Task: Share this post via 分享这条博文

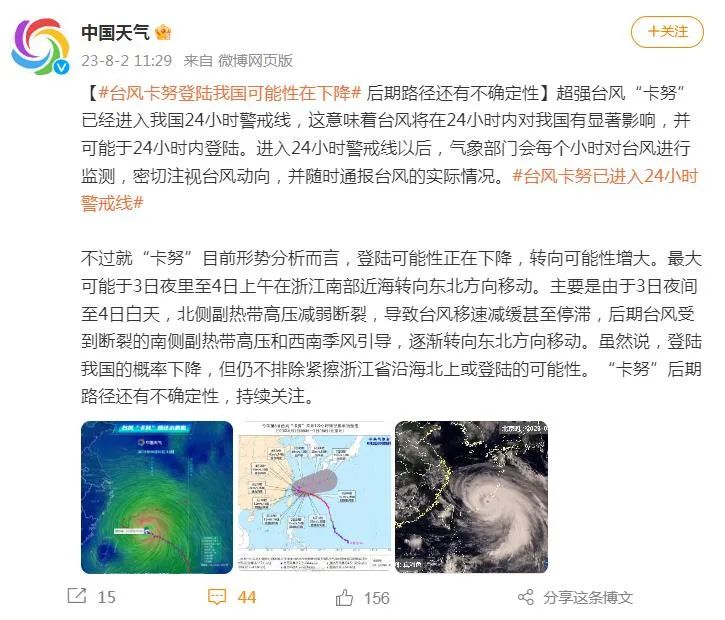Action: click(575, 597)
